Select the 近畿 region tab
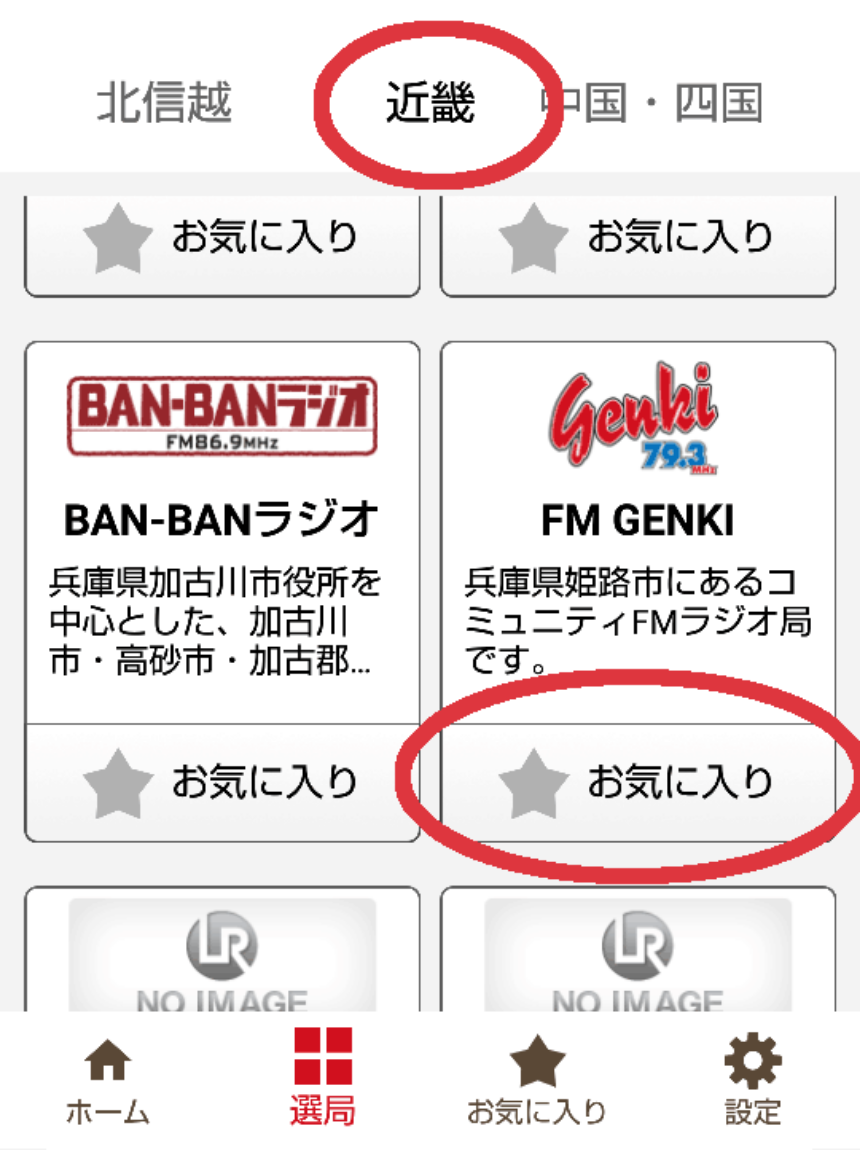The width and height of the screenshot is (860, 1150). coord(430,103)
